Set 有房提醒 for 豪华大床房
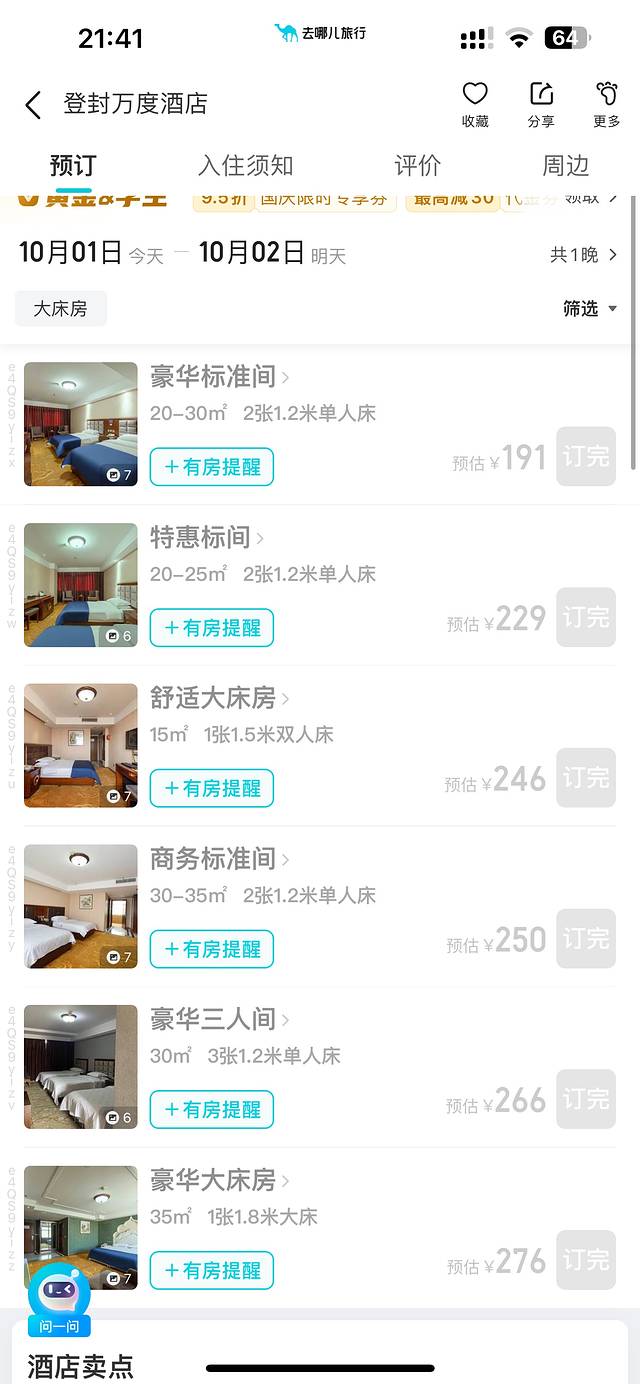This screenshot has height=1384, width=640. click(212, 1270)
